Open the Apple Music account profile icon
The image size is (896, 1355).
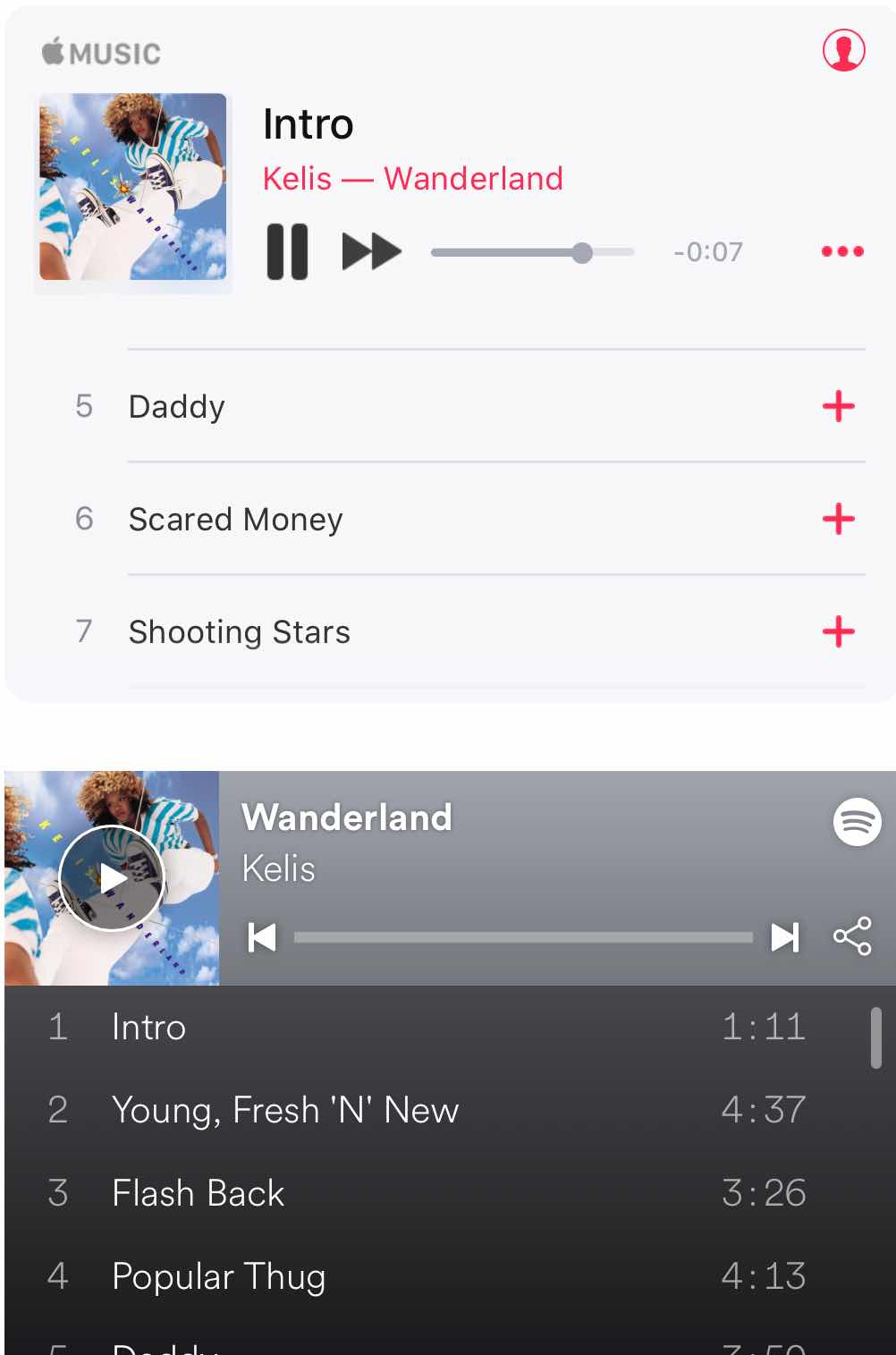[843, 50]
